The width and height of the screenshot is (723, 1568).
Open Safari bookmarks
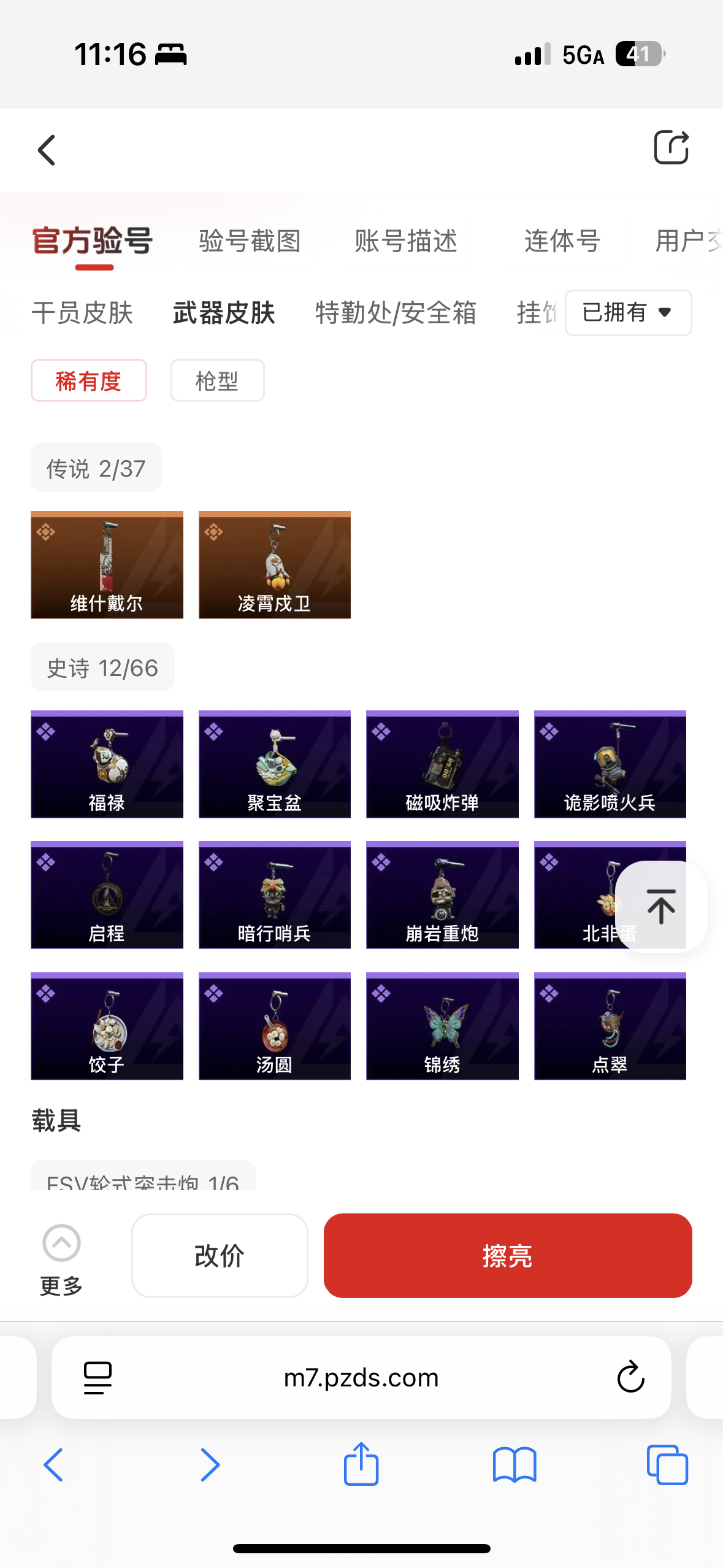(514, 1465)
